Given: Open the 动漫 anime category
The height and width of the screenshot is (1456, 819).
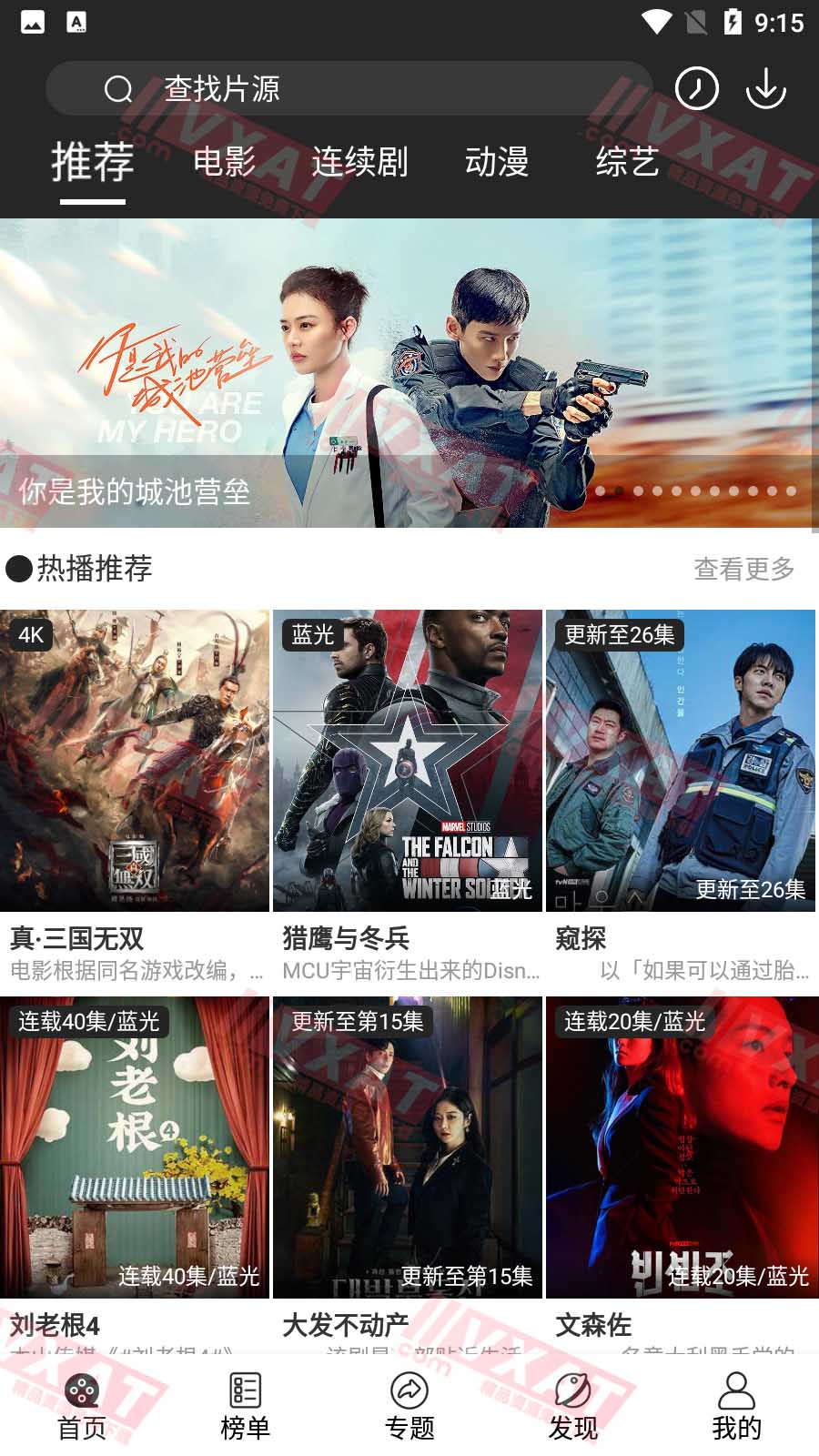Looking at the screenshot, I should tap(499, 162).
